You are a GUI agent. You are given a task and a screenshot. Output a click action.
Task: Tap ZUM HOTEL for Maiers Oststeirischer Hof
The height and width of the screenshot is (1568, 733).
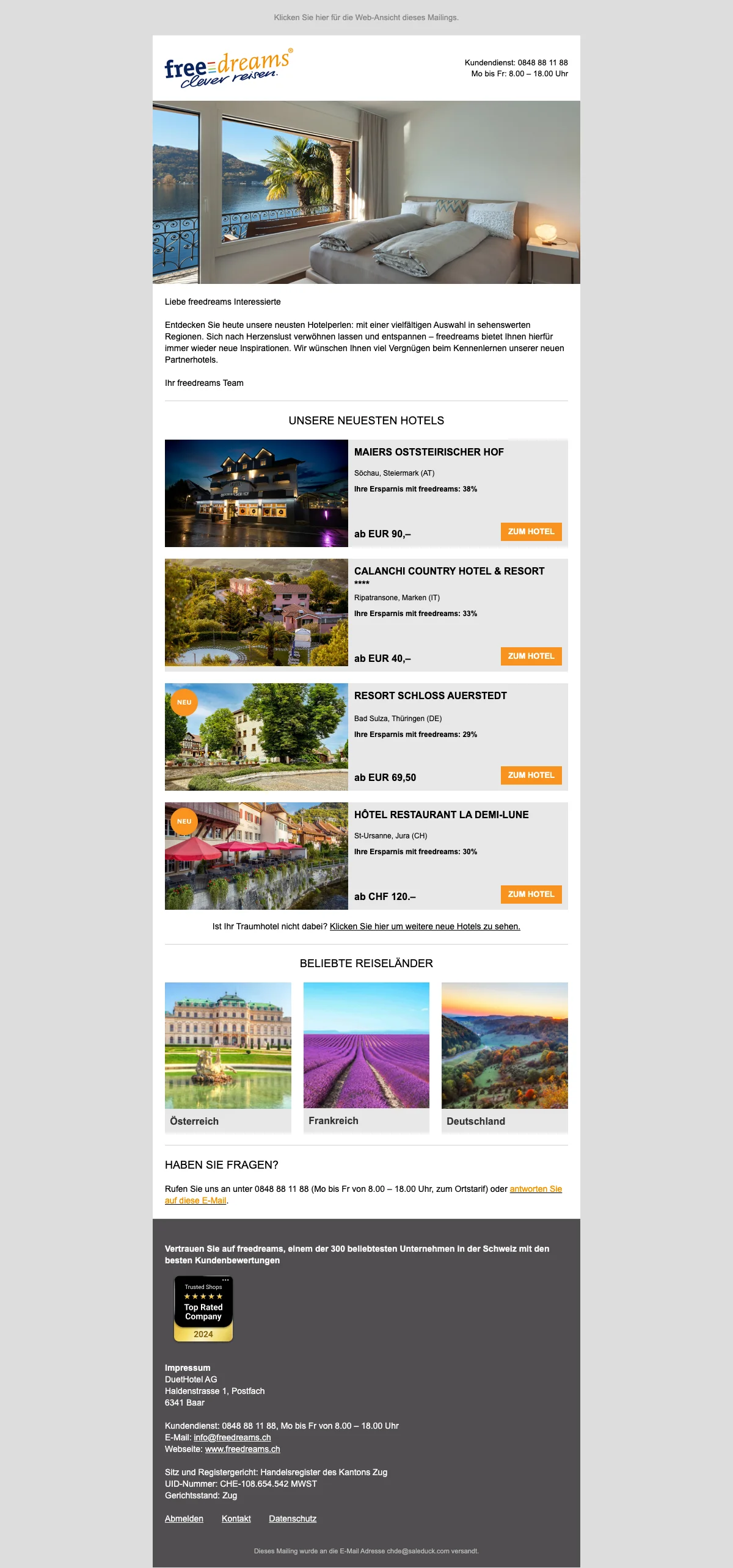click(x=531, y=532)
